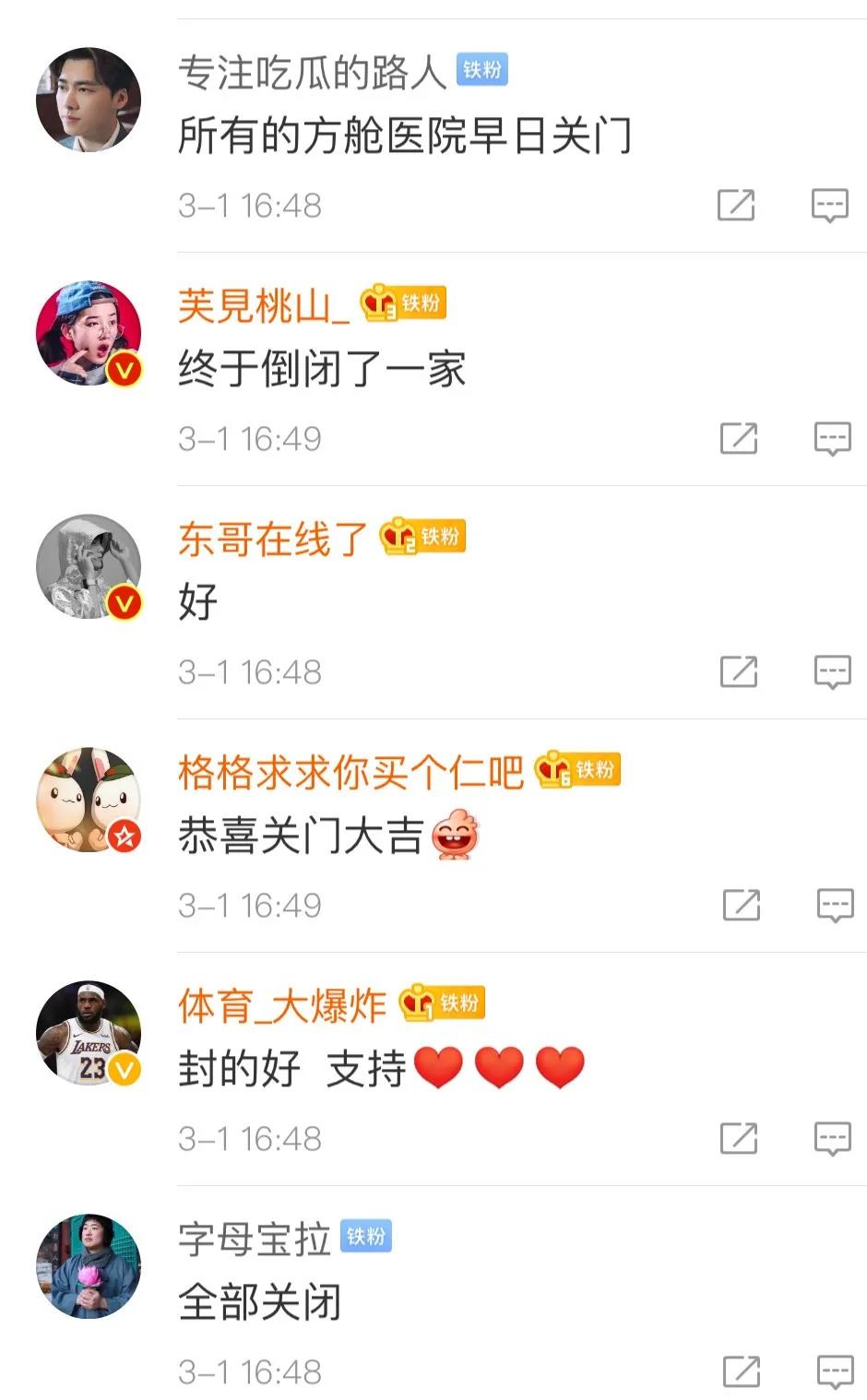This screenshot has height=1400, width=867.
Task: Reply to 东哥在线了's comment
Action: tap(832, 671)
